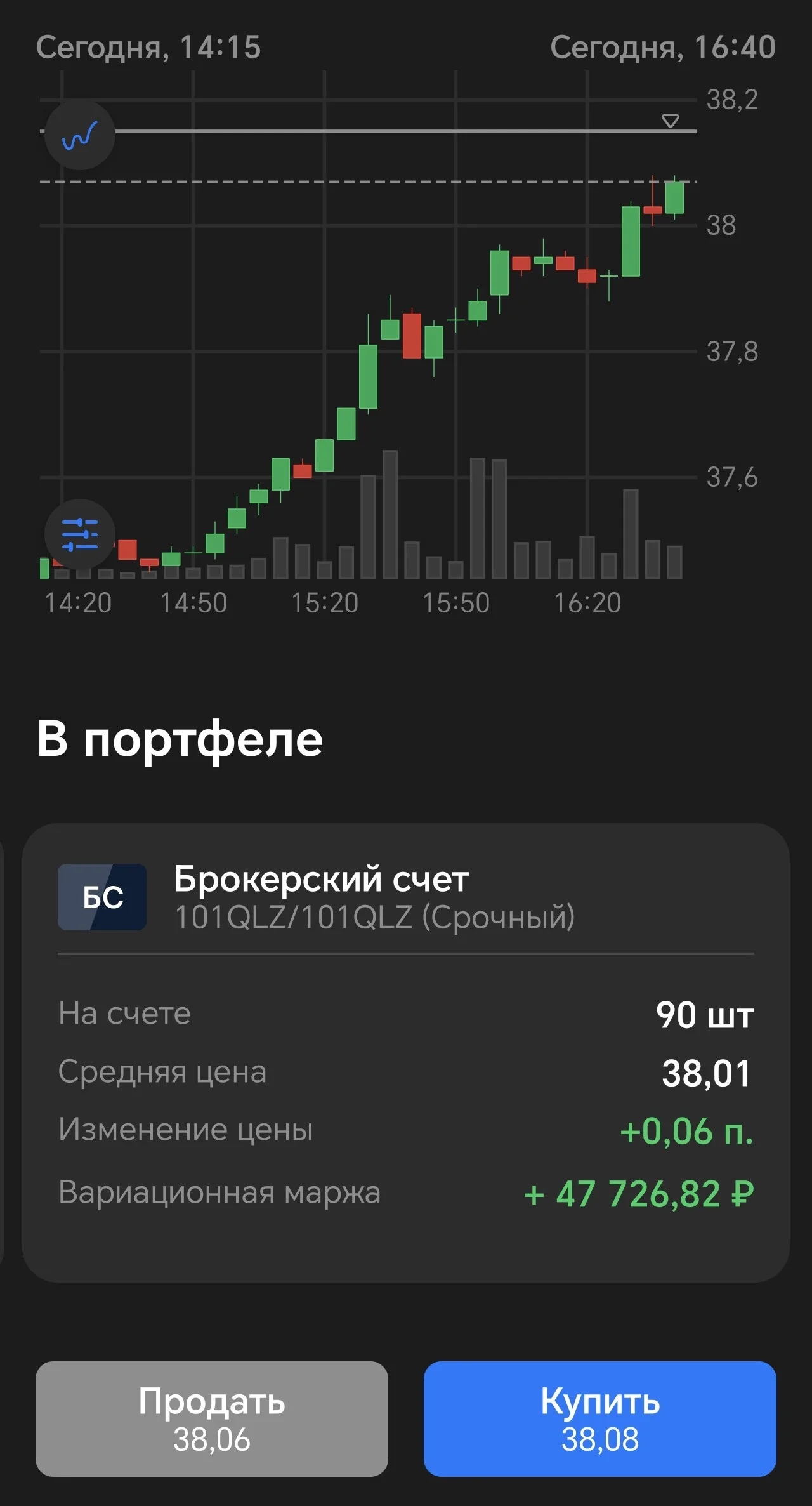
Task: Open the Брокерский счет position card
Action: (x=406, y=1053)
